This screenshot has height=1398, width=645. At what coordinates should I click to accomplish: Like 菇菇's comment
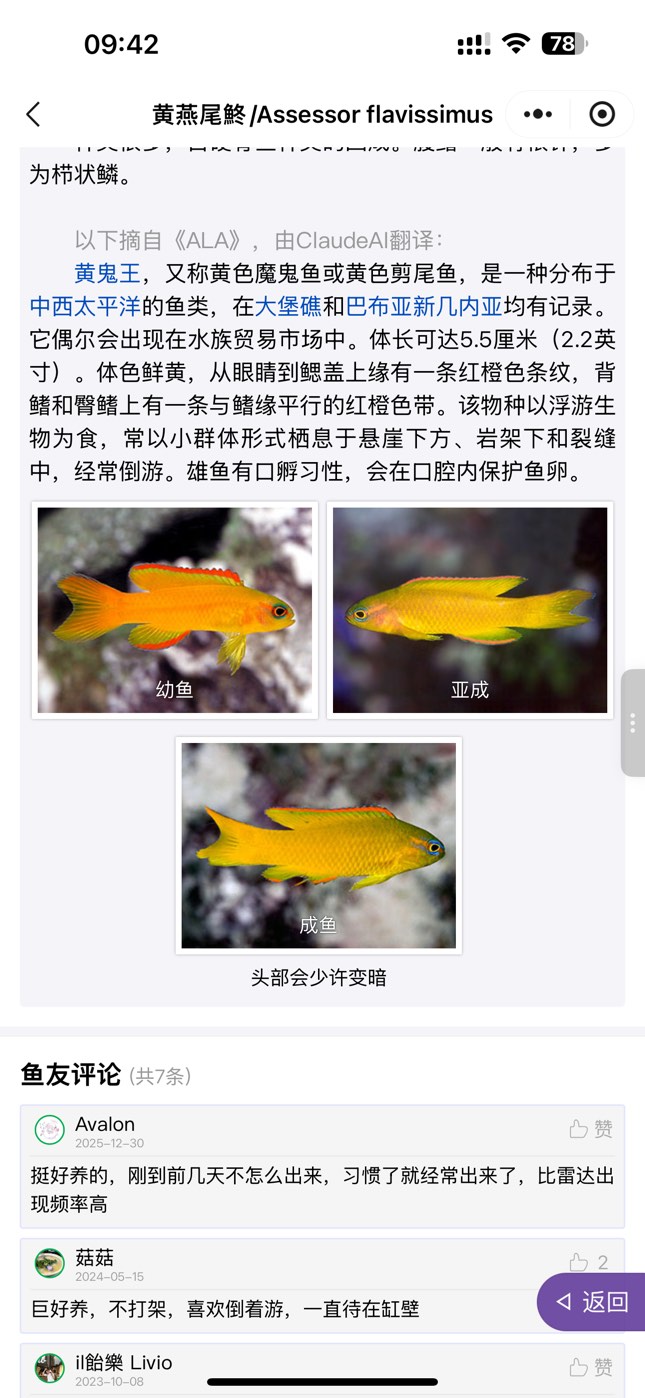589,1262
